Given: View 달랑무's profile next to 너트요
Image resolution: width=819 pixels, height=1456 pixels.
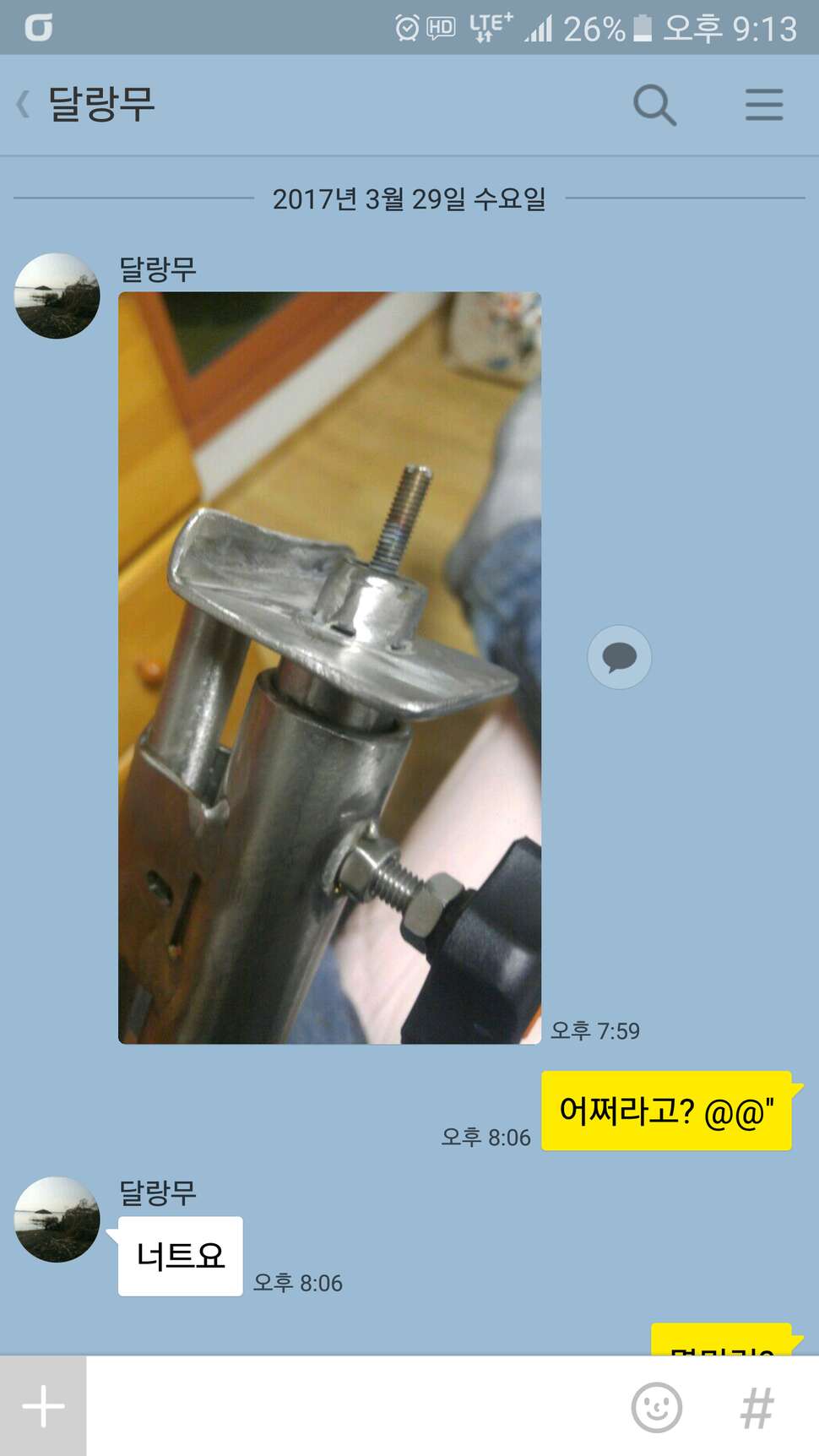Looking at the screenshot, I should (57, 1220).
